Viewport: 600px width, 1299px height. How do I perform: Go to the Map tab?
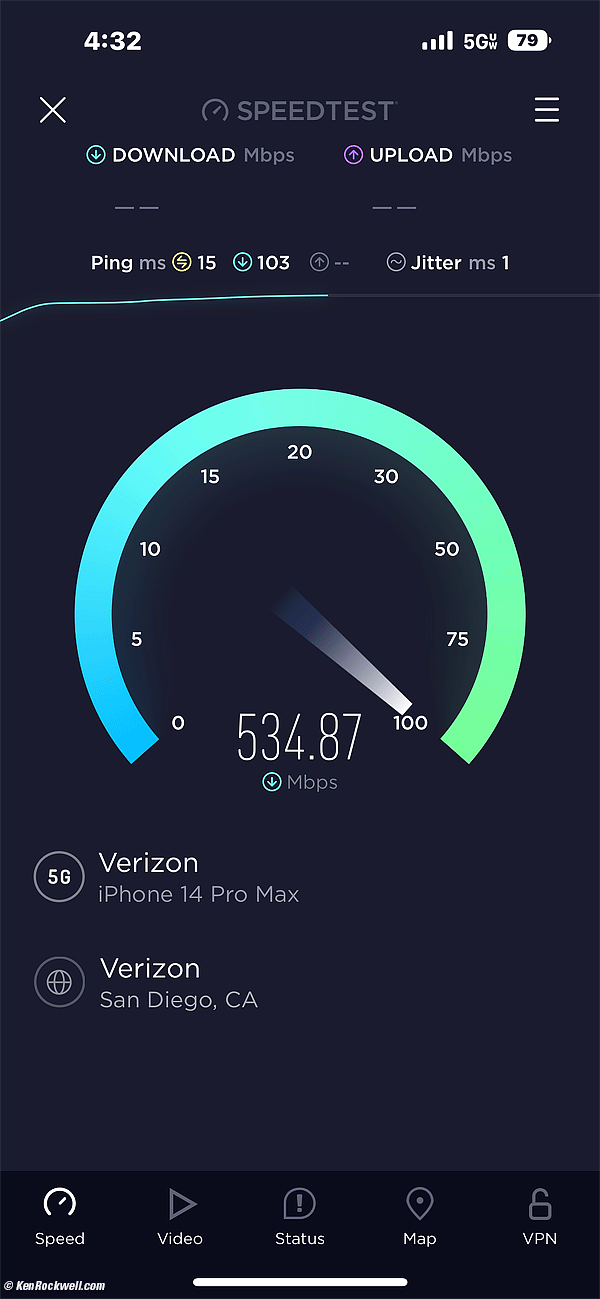[420, 1217]
